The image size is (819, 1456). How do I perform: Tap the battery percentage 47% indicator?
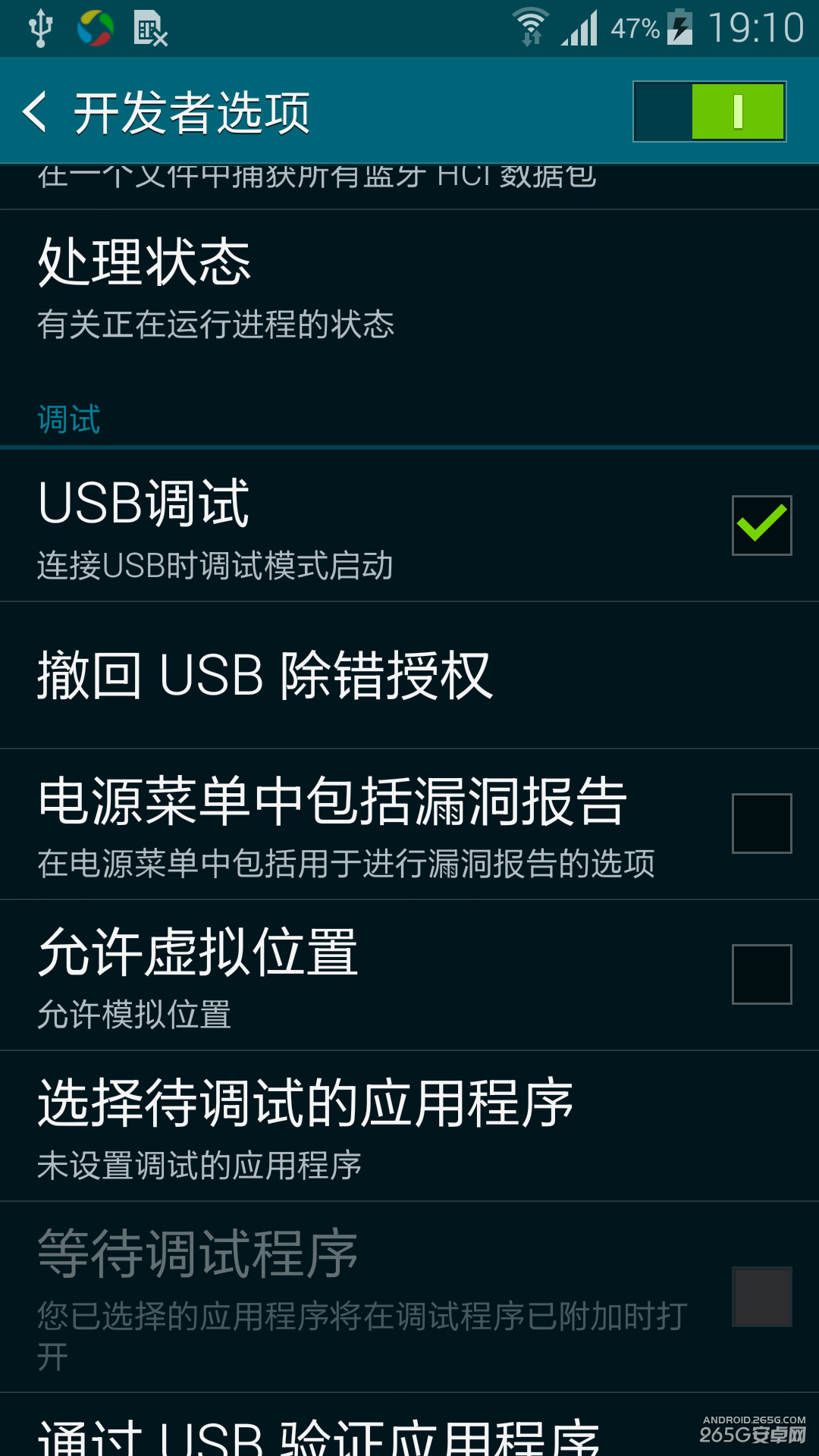click(x=635, y=27)
